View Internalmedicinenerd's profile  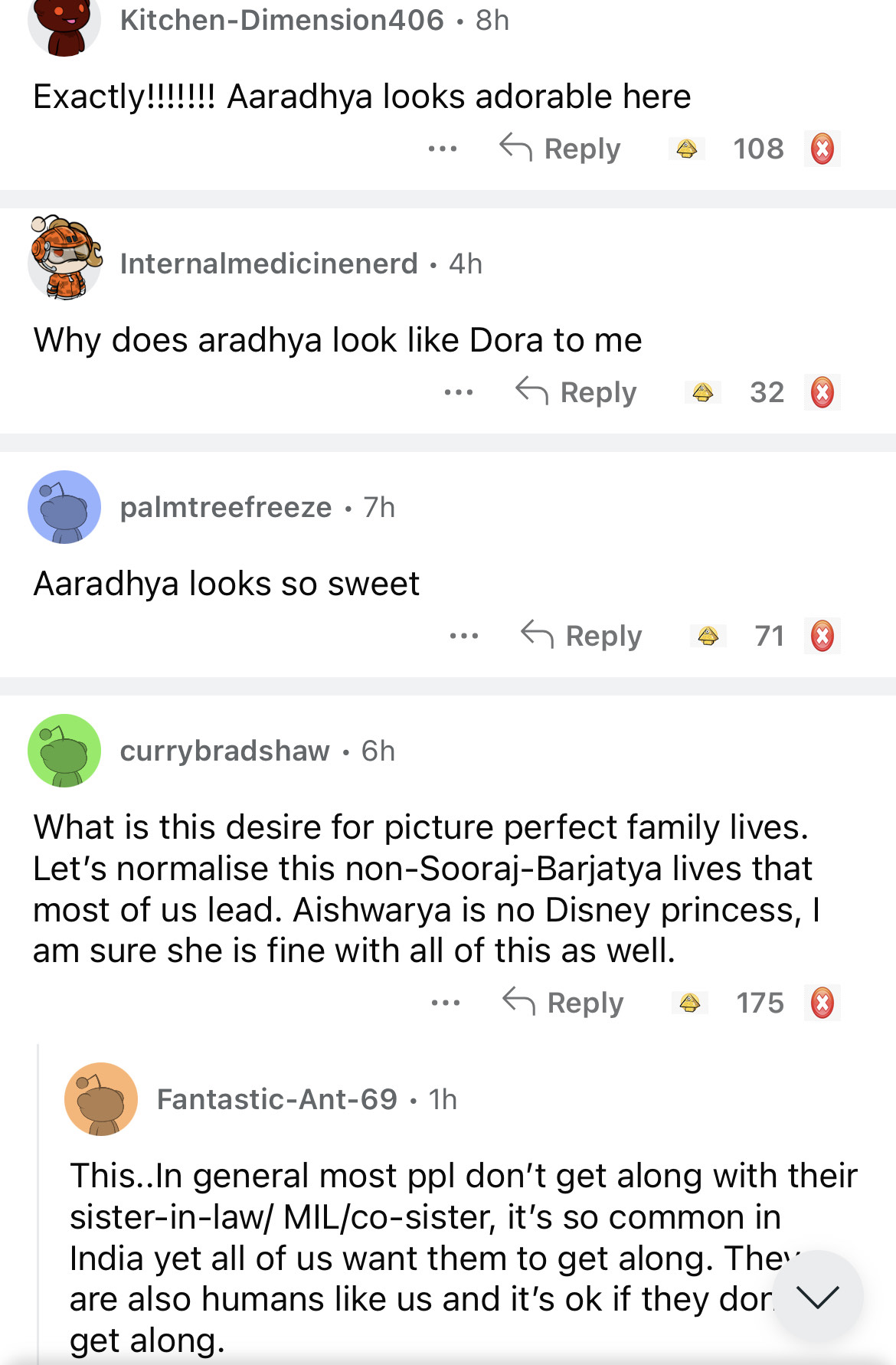tap(269, 264)
